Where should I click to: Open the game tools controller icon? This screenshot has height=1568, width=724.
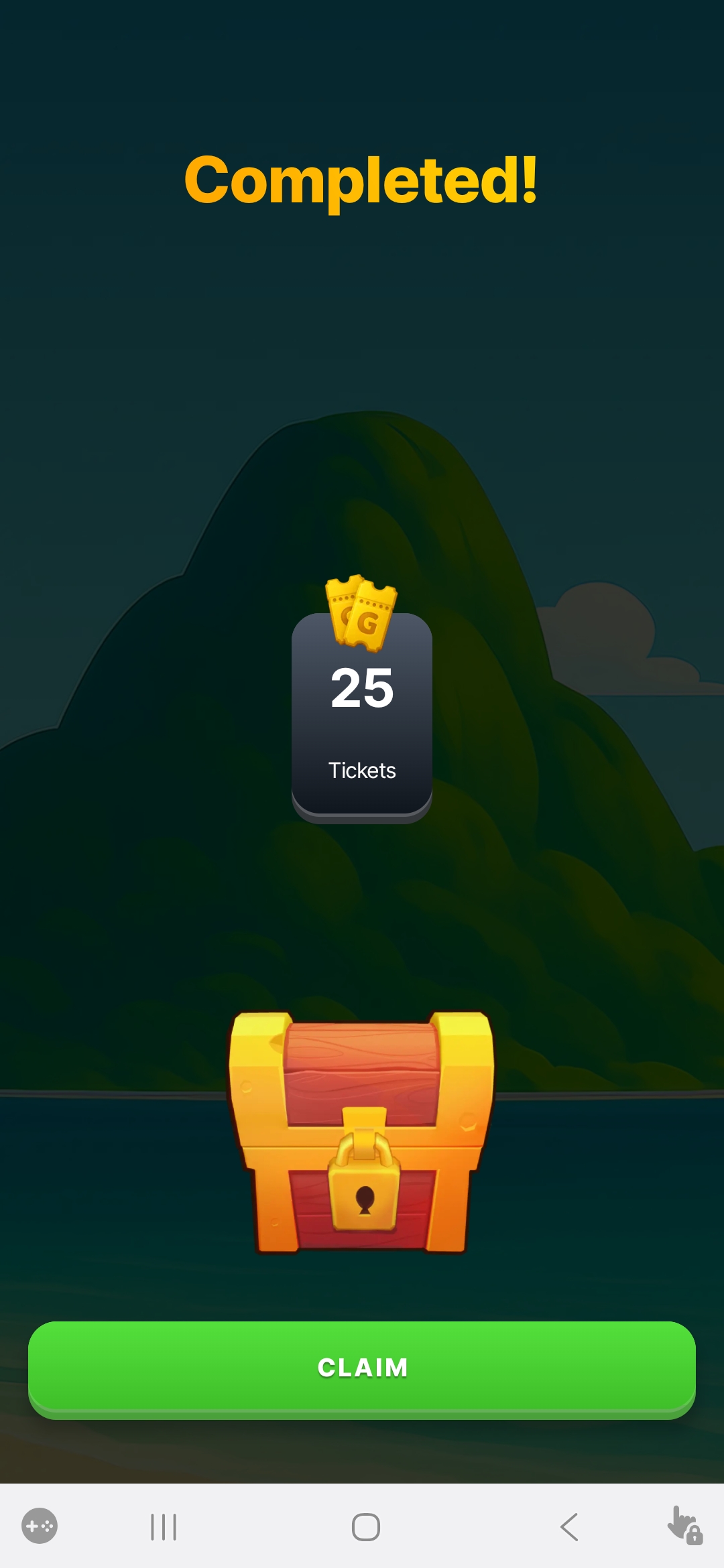[40, 1526]
